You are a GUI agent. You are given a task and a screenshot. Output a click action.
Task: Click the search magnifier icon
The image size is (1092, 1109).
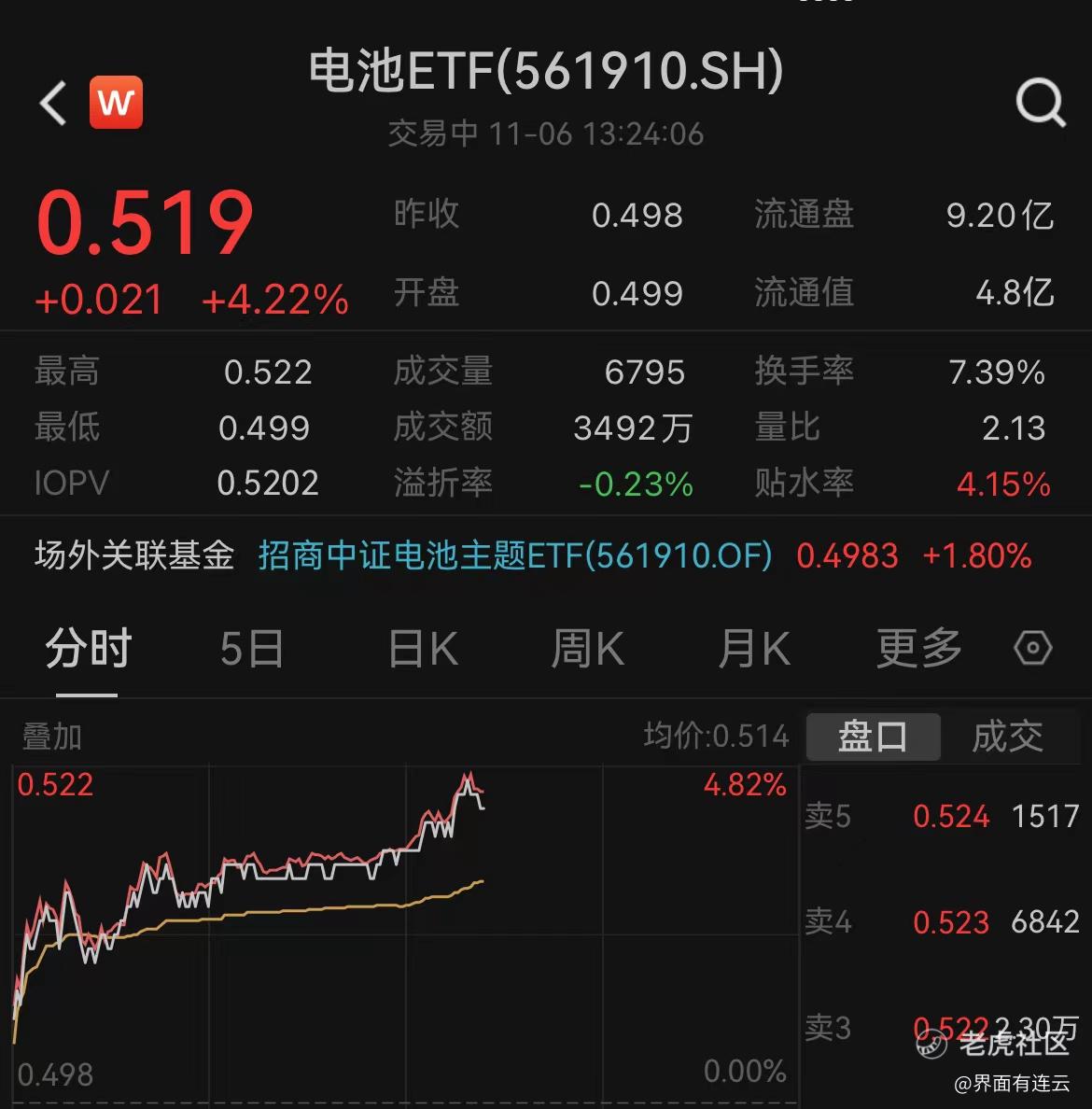[1039, 103]
